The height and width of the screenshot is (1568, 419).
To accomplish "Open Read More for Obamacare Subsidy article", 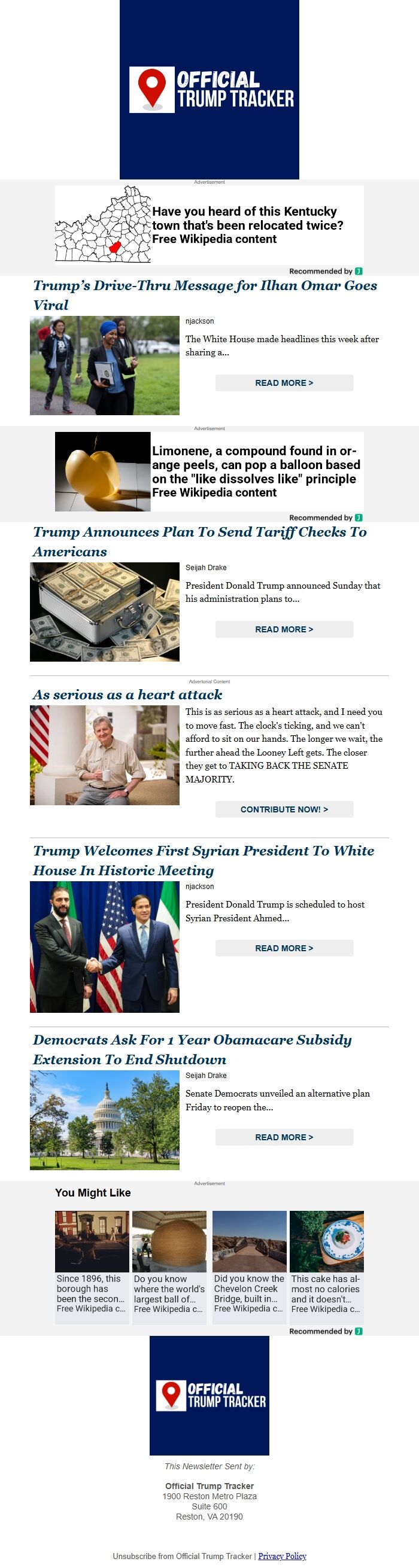I will pyautogui.click(x=284, y=1137).
